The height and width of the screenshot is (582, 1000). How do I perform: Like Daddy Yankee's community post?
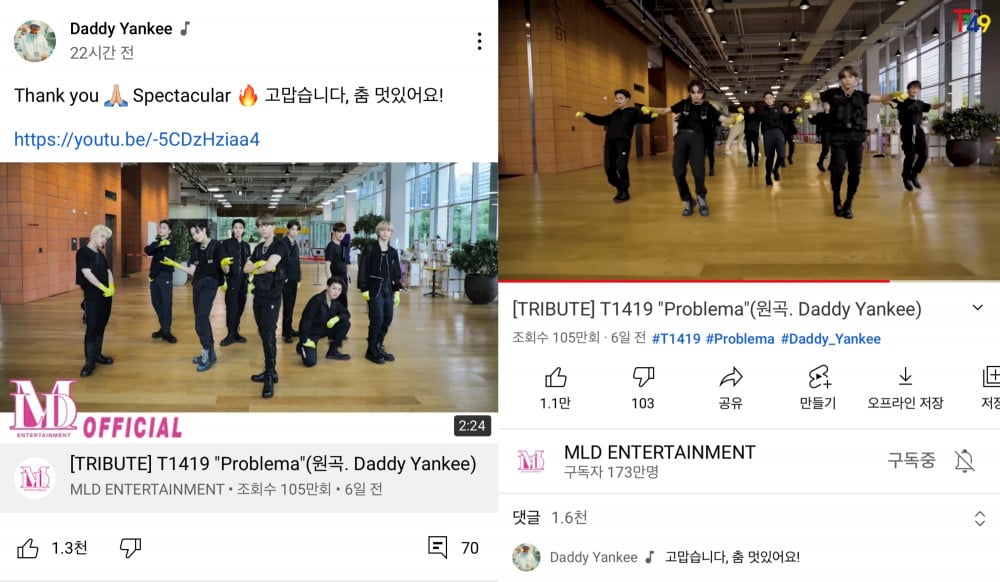coord(29,548)
